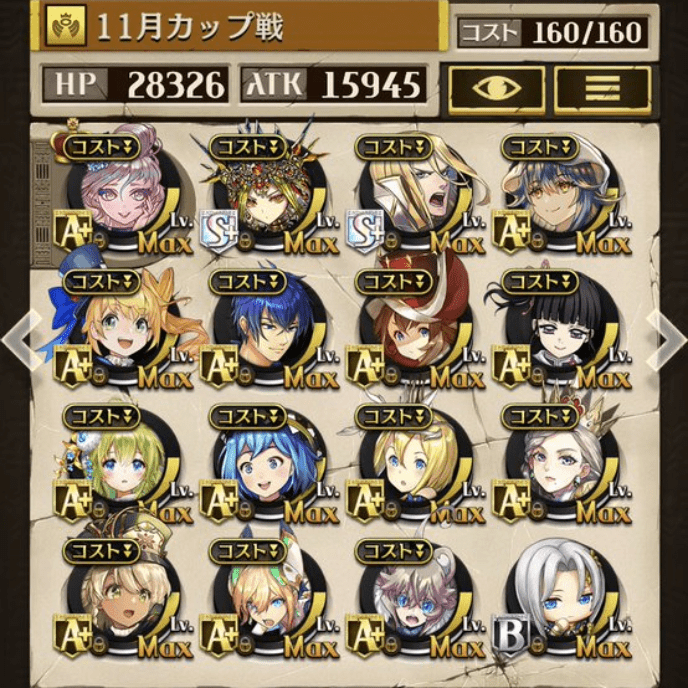The image size is (688, 688).
Task: Toggle the eye visibility button
Action: click(496, 88)
